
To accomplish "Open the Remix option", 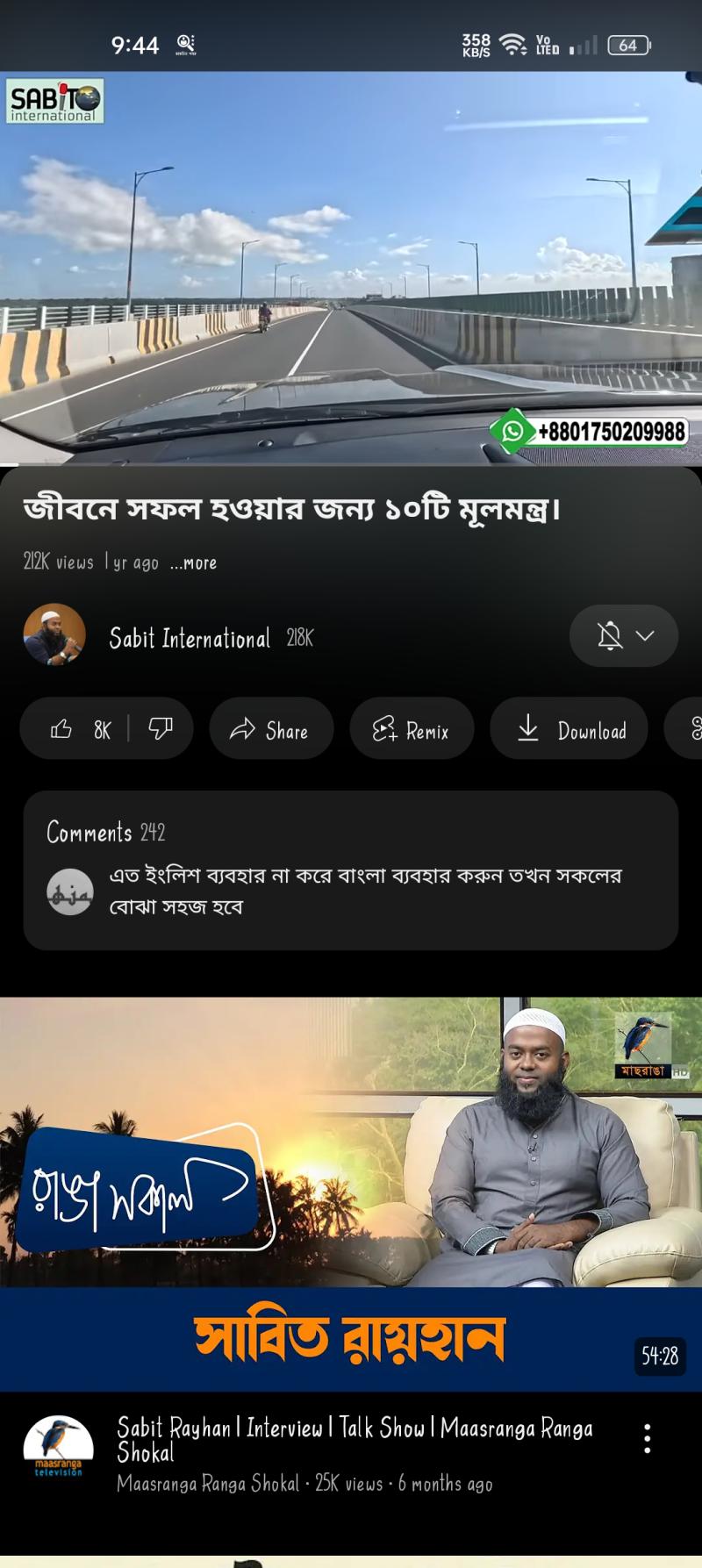I will tap(412, 729).
